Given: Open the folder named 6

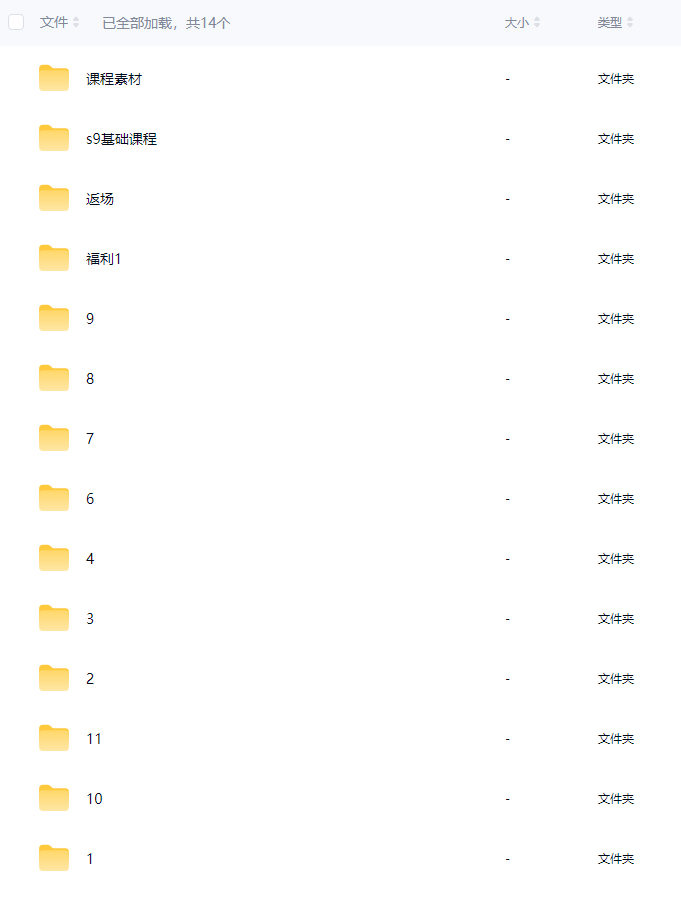Looking at the screenshot, I should [90, 499].
